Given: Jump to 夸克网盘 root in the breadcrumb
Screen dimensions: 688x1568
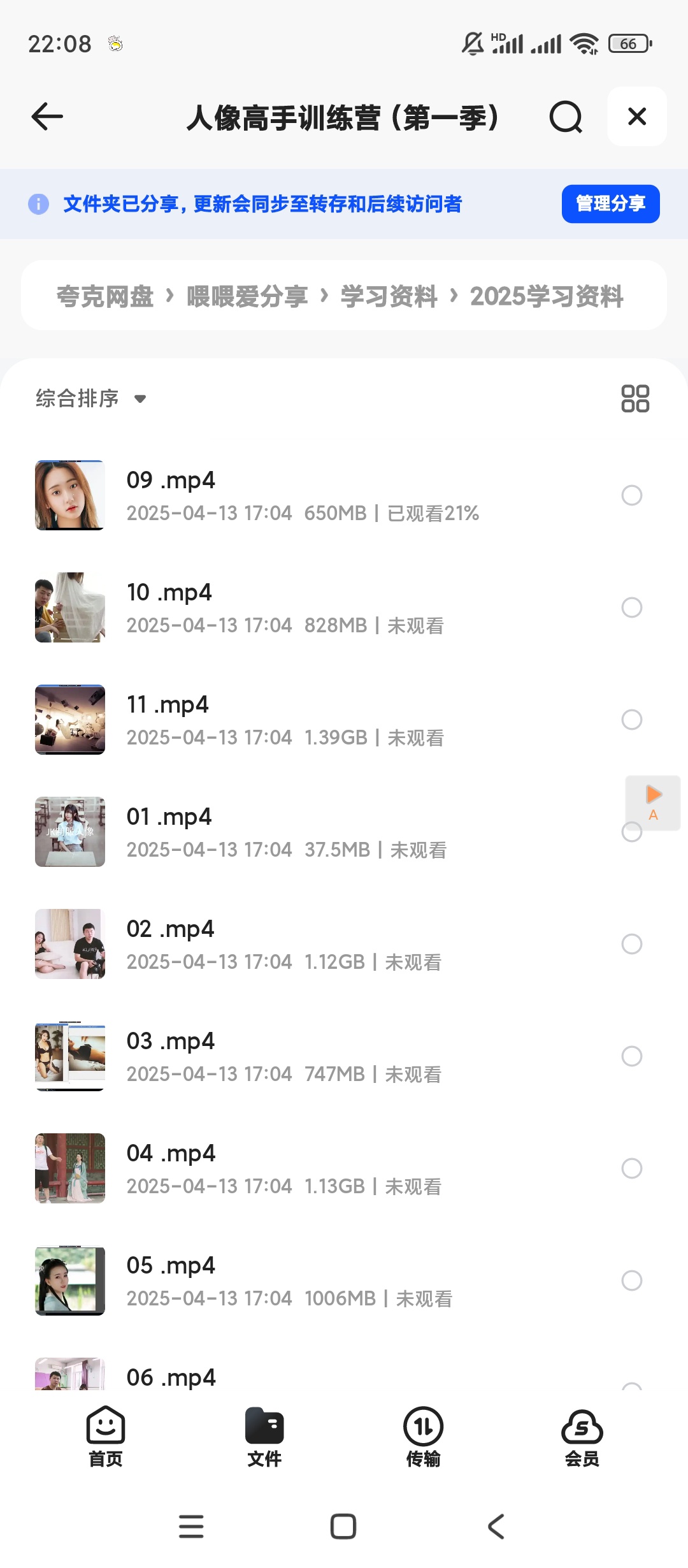Looking at the screenshot, I should [x=105, y=296].
